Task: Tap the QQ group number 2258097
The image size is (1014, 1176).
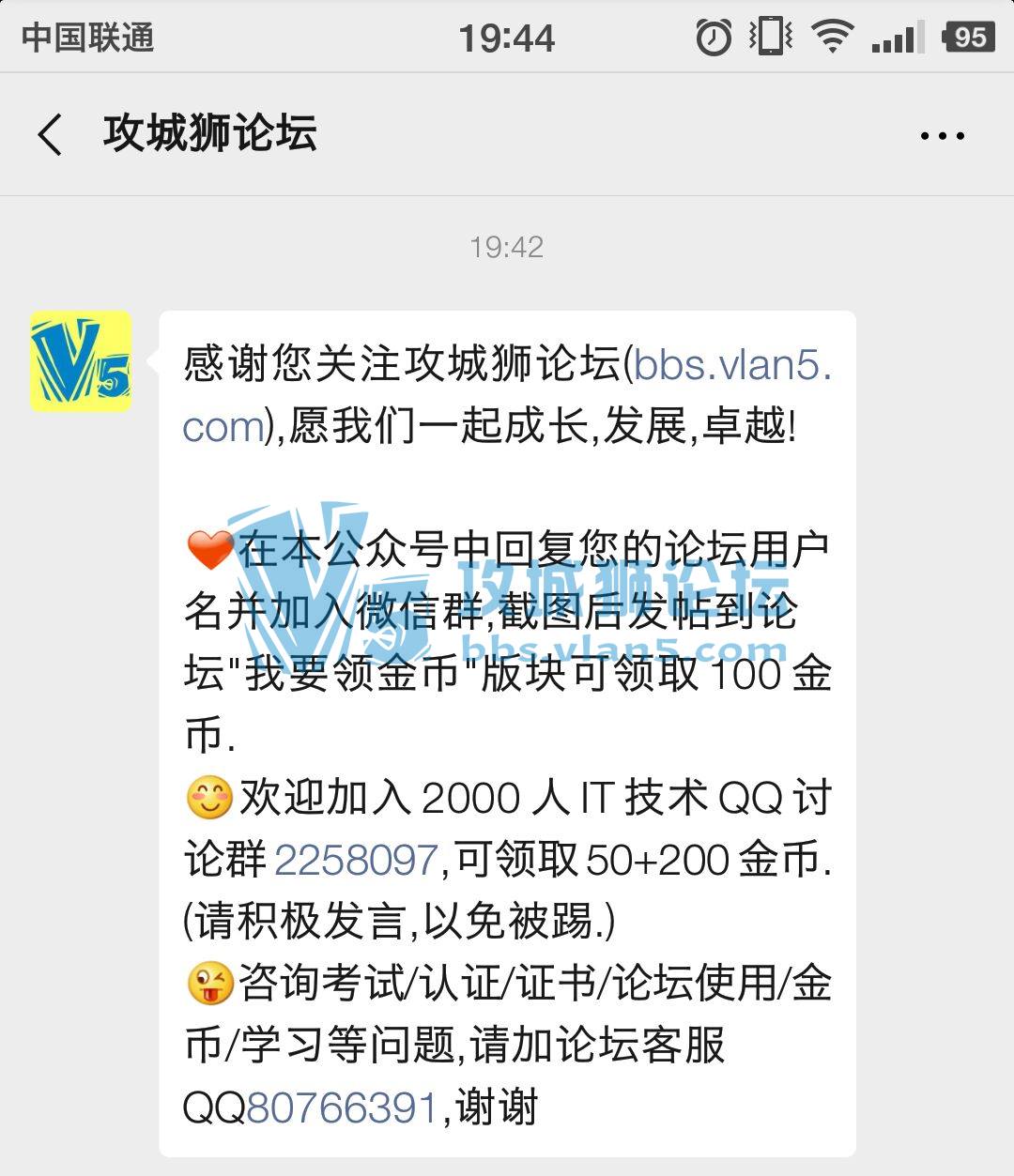Action: (356, 860)
